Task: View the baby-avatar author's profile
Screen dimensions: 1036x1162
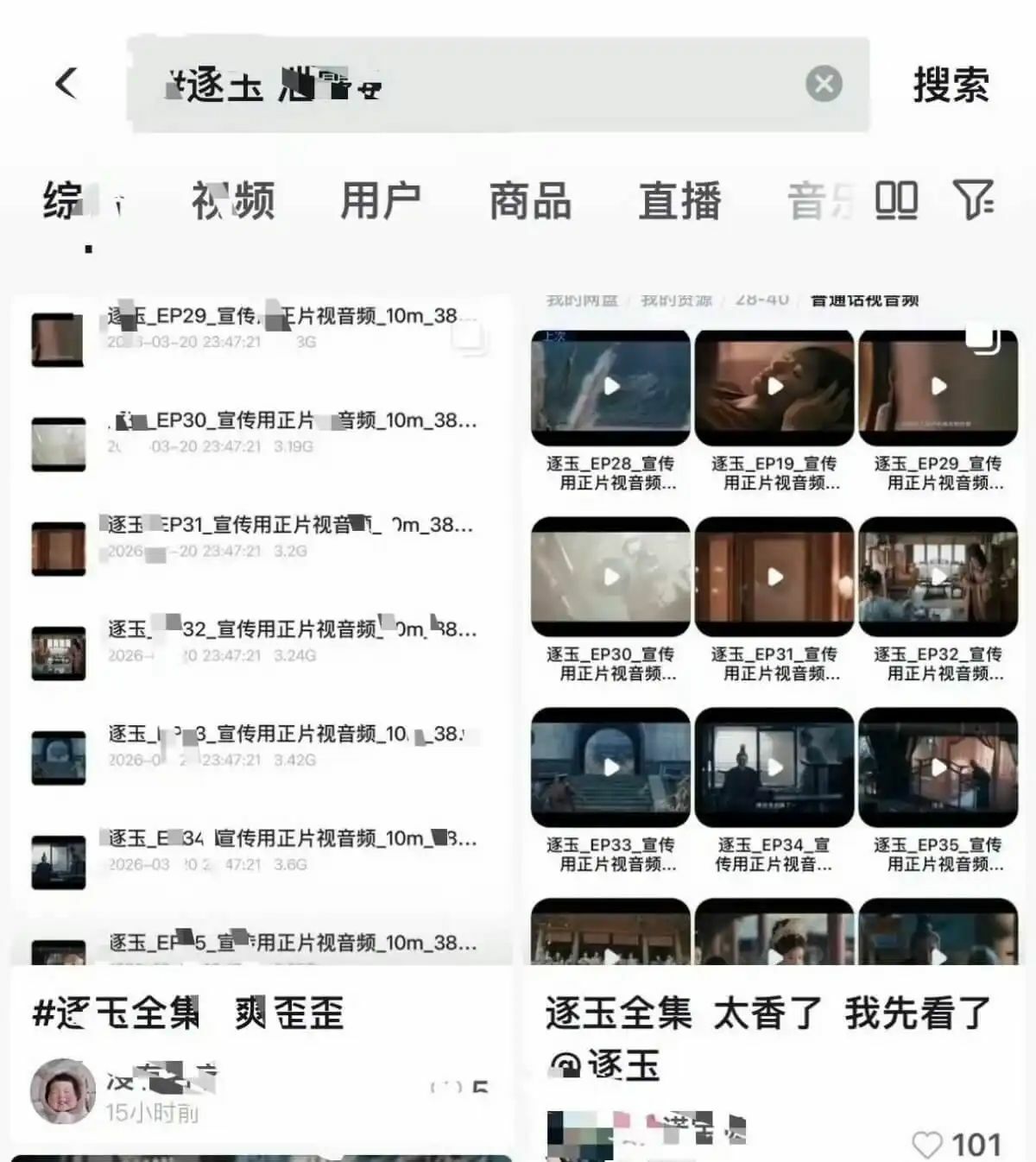Action: (x=62, y=1091)
